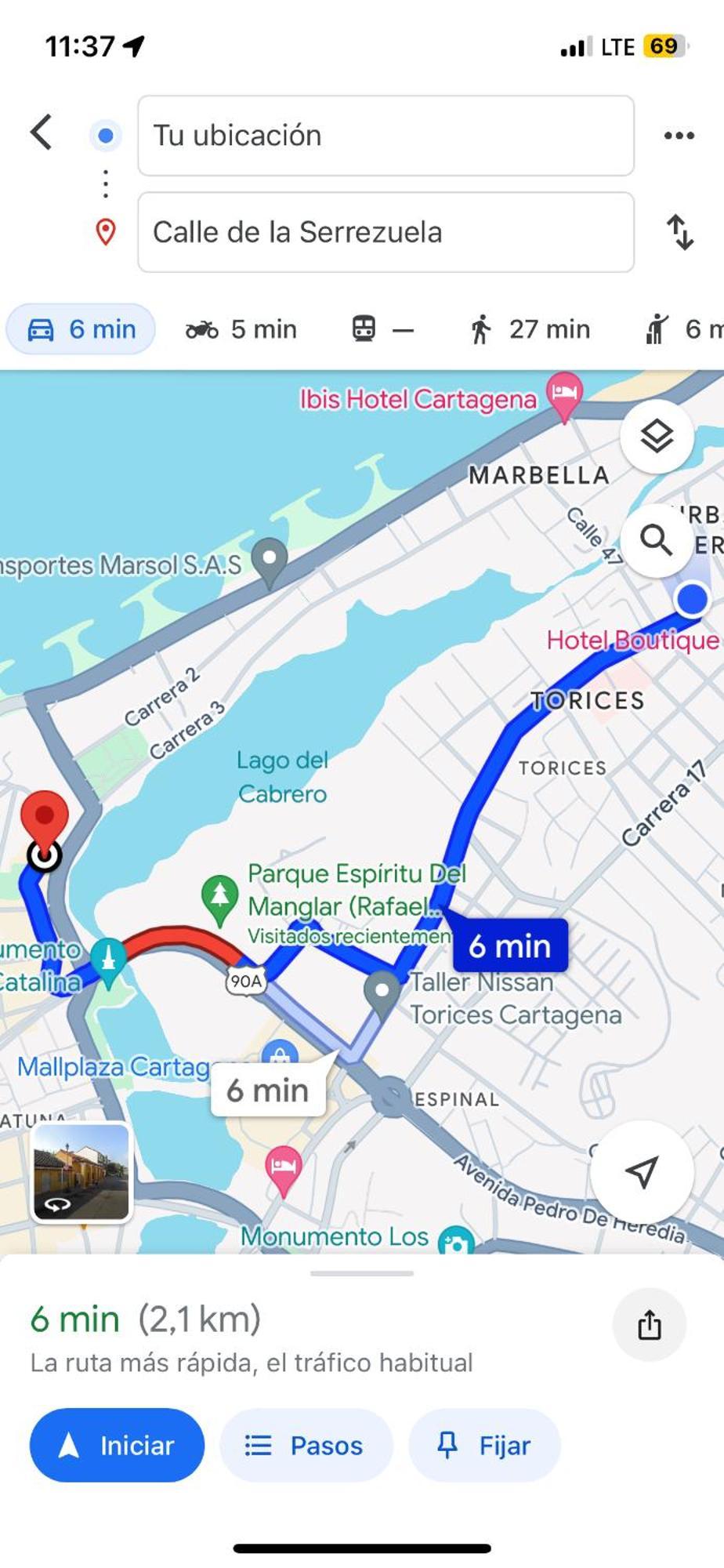Screen dimensions: 724x1568
Task: Open the map layers button
Action: tap(657, 436)
